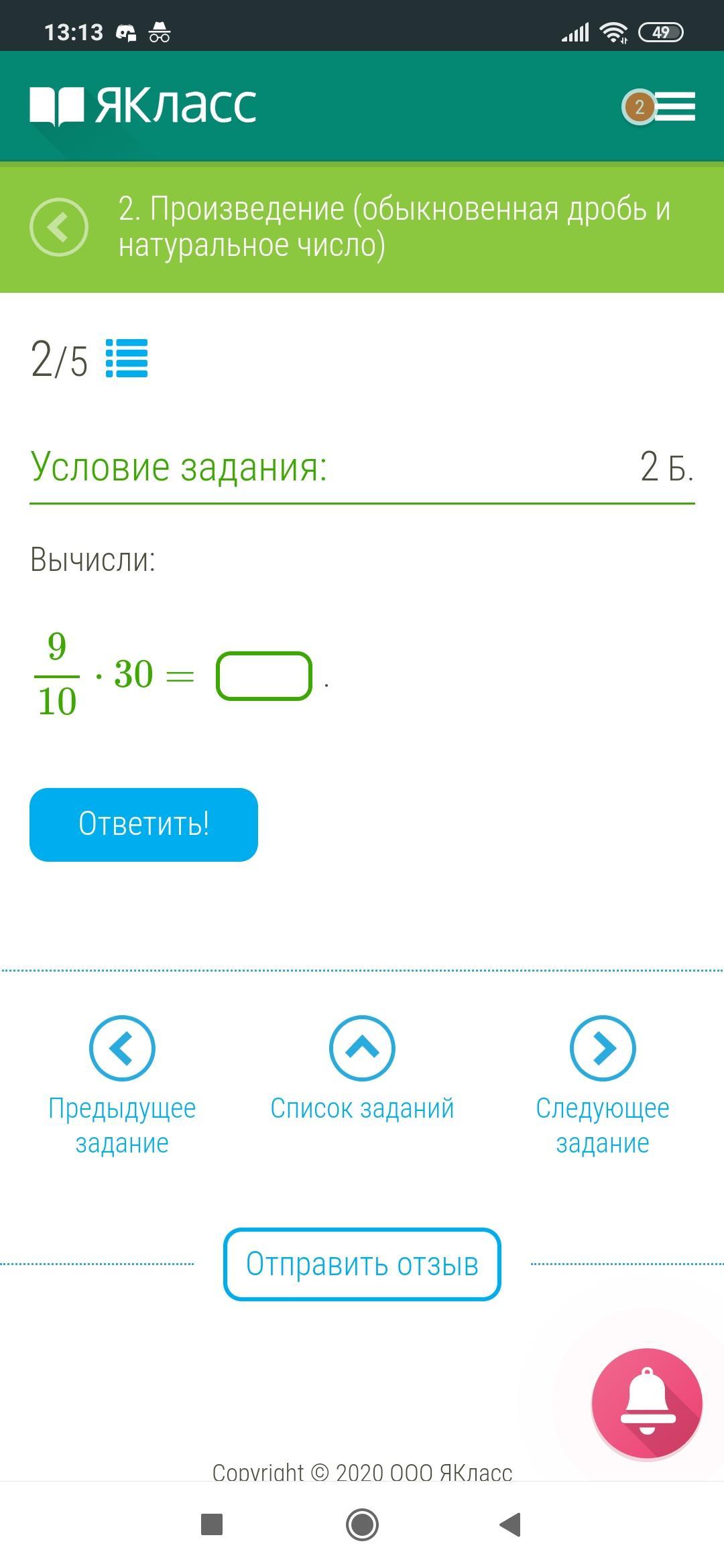The height and width of the screenshot is (1568, 724).
Task: Submit with the Ответить! button
Action: coord(143,824)
